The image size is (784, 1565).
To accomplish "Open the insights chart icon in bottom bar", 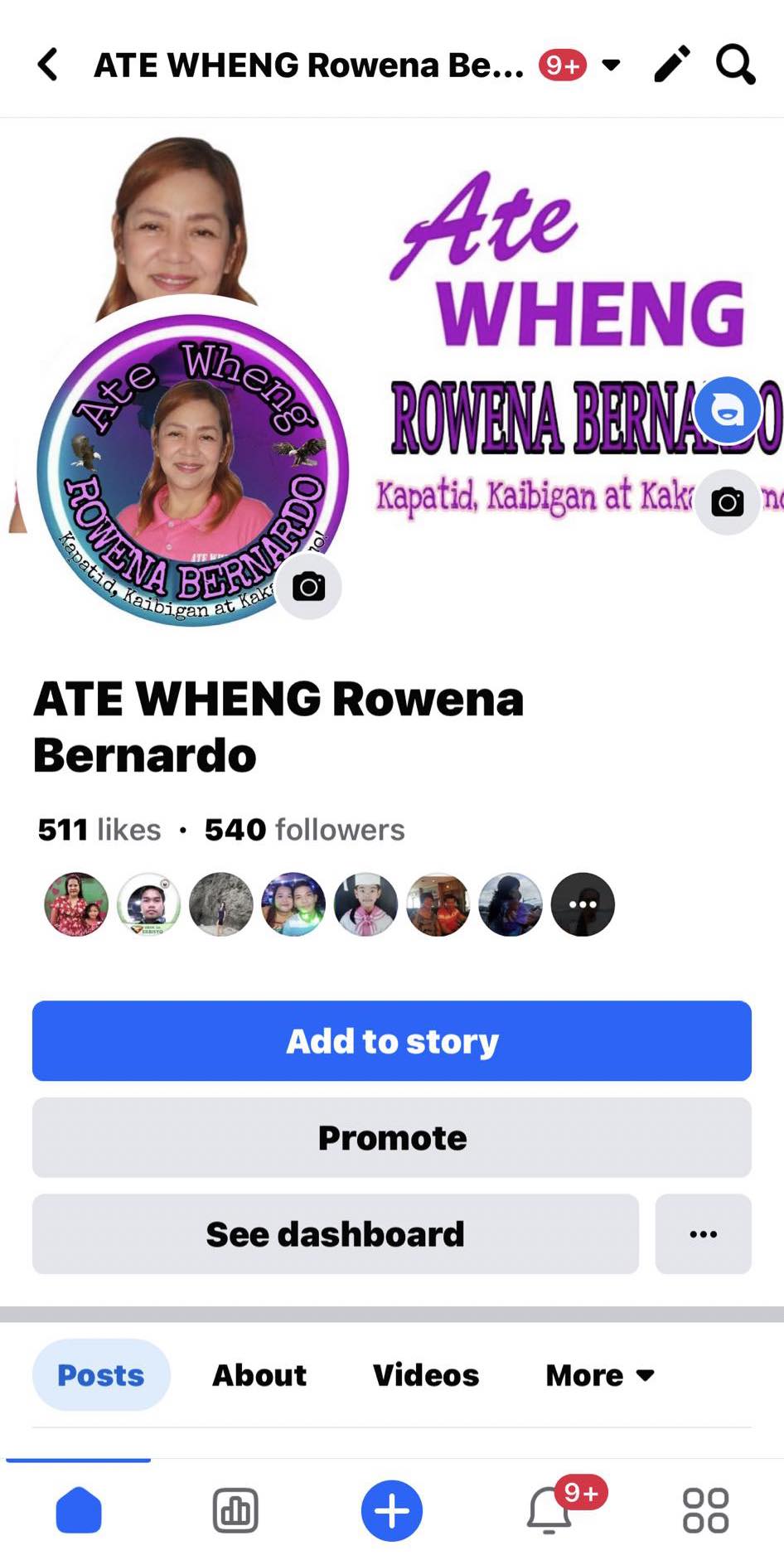I will tap(235, 1510).
